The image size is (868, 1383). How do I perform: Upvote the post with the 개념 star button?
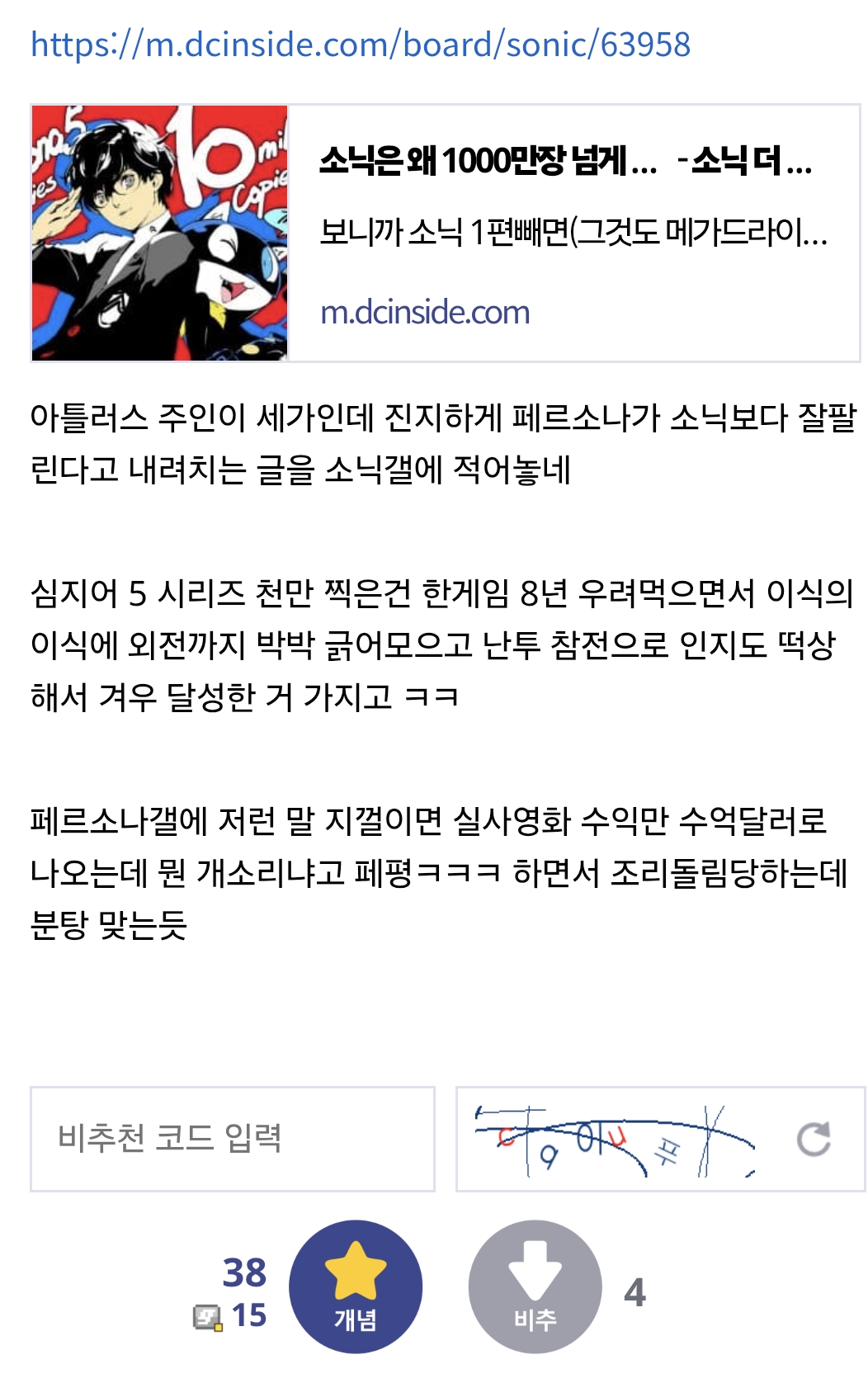pyautogui.click(x=356, y=1286)
